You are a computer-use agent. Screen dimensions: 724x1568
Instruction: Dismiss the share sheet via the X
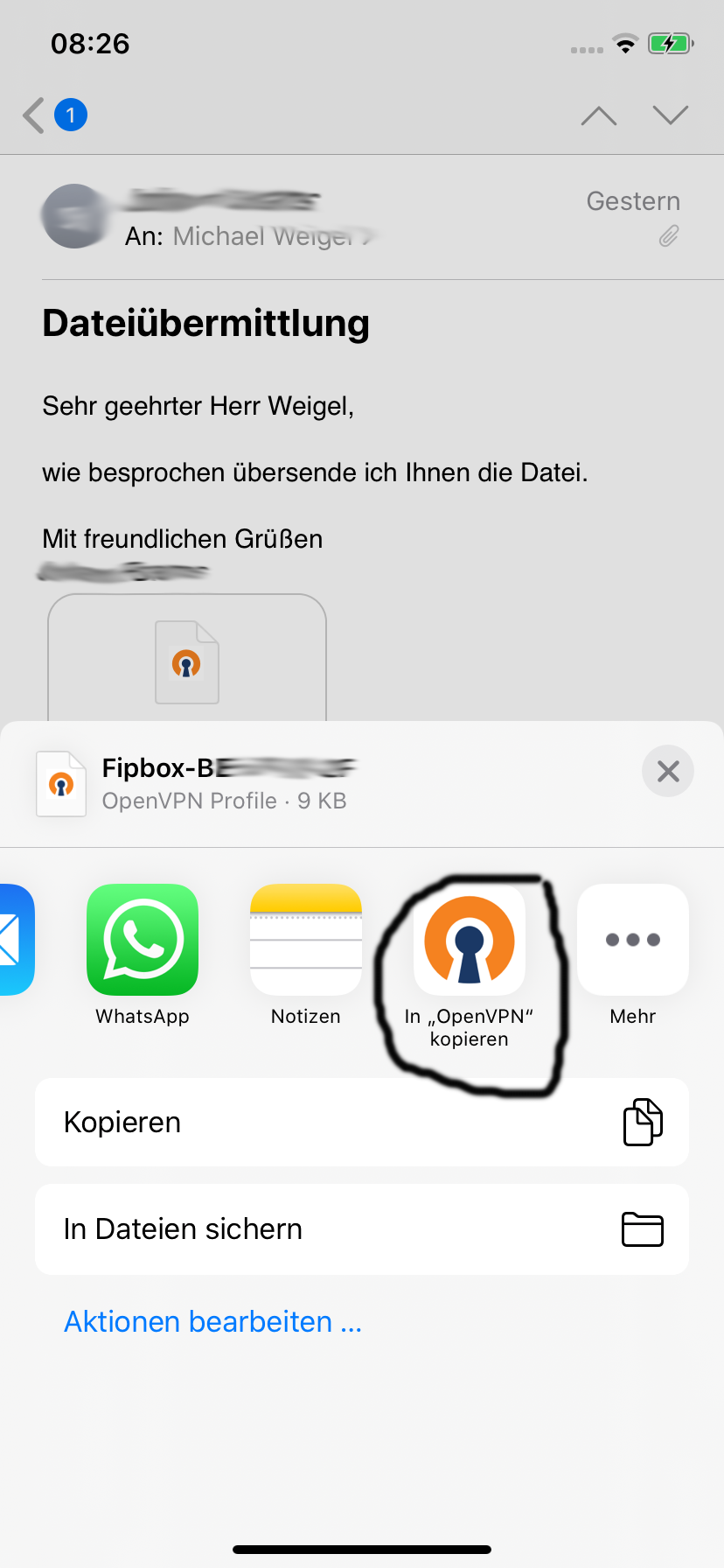point(668,771)
